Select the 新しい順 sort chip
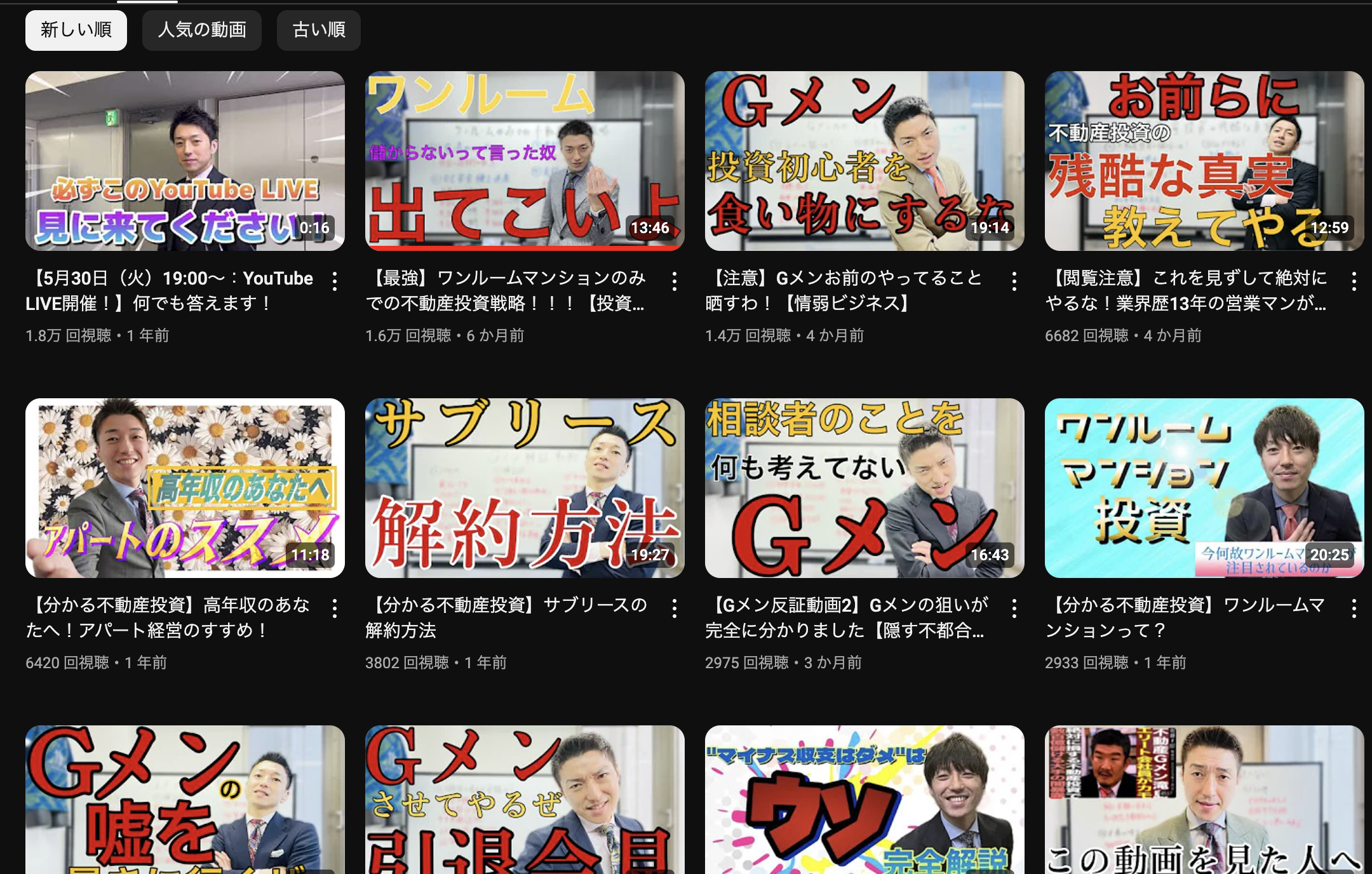 pos(76,30)
